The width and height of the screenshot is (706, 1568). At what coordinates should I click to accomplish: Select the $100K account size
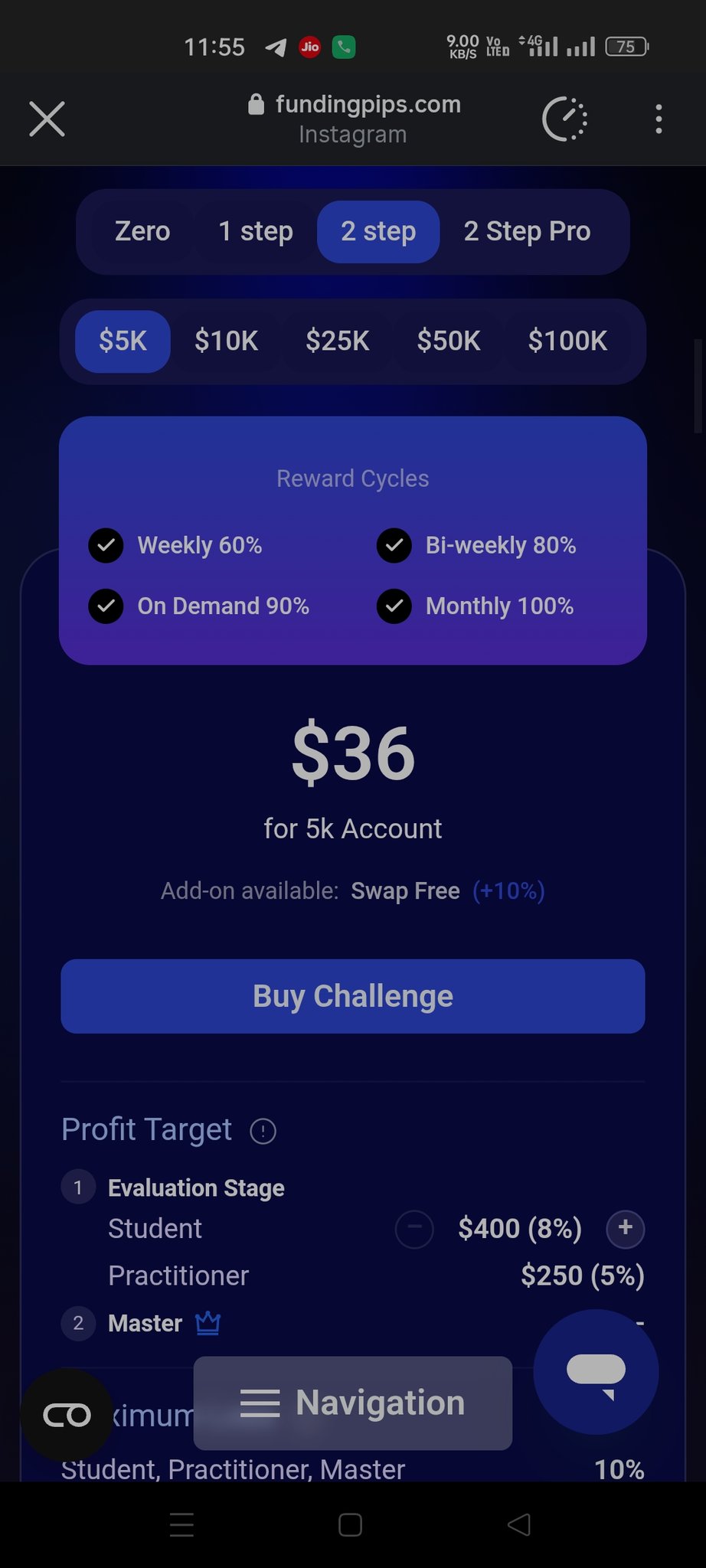pyautogui.click(x=567, y=341)
